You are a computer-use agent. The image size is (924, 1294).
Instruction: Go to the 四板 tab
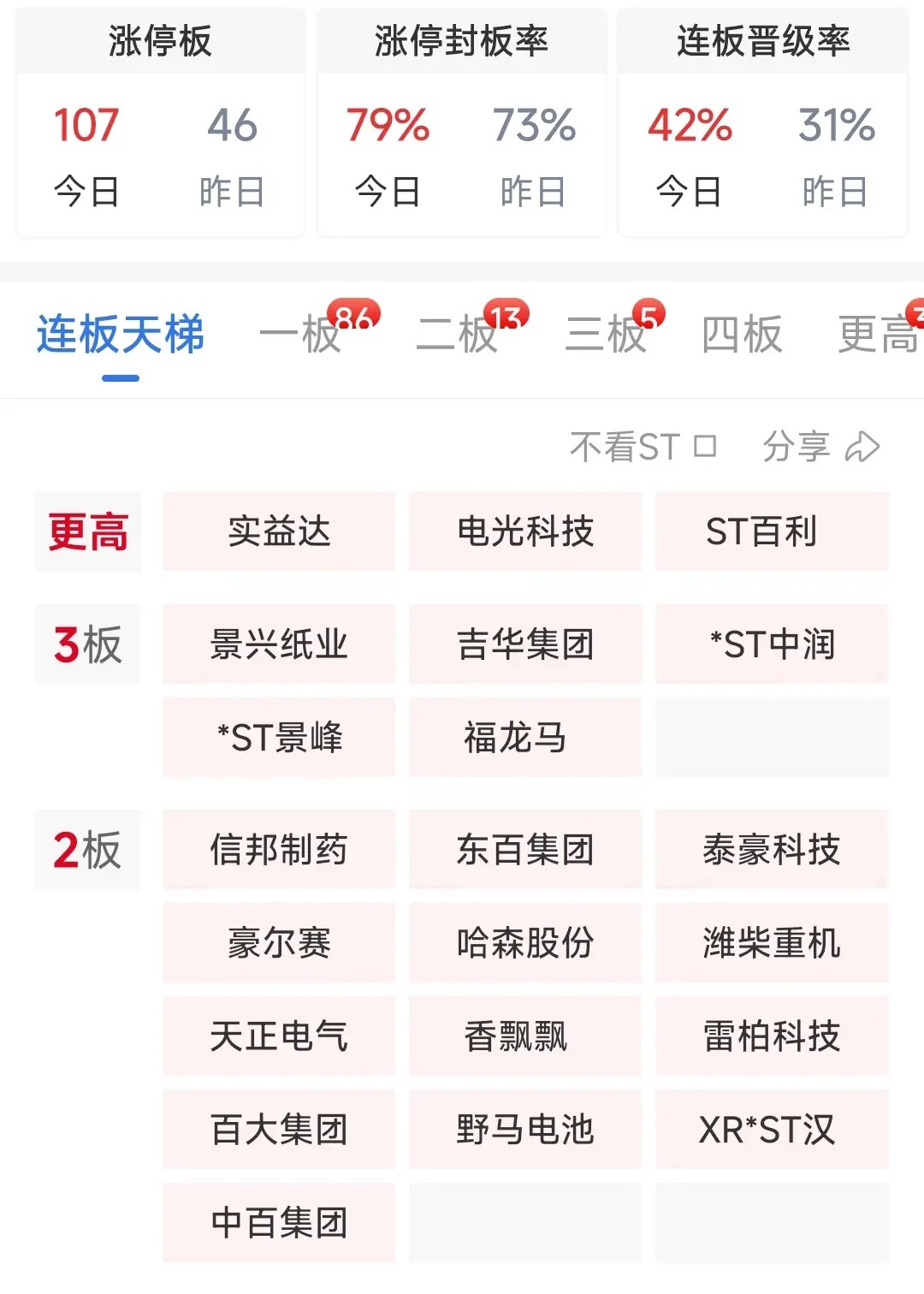742,335
